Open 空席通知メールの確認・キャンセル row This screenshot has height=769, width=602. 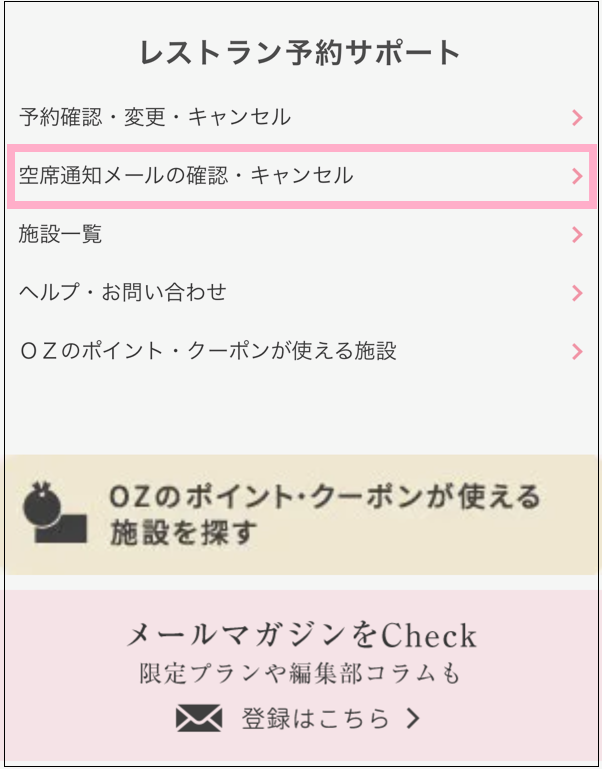[300, 176]
